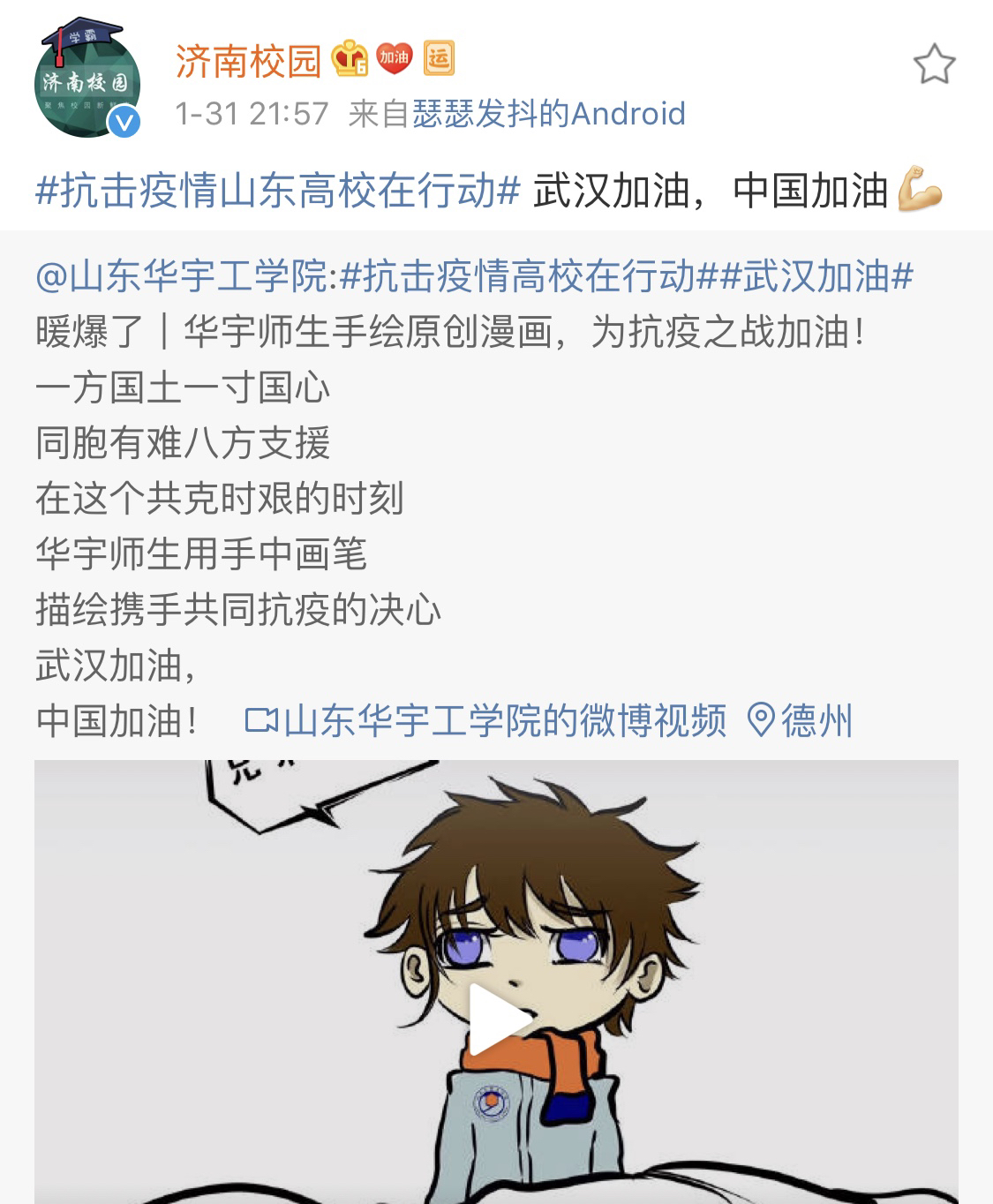Open source 瑟瑟发抖的Android link
Image resolution: width=993 pixels, height=1204 pixels.
tap(548, 114)
